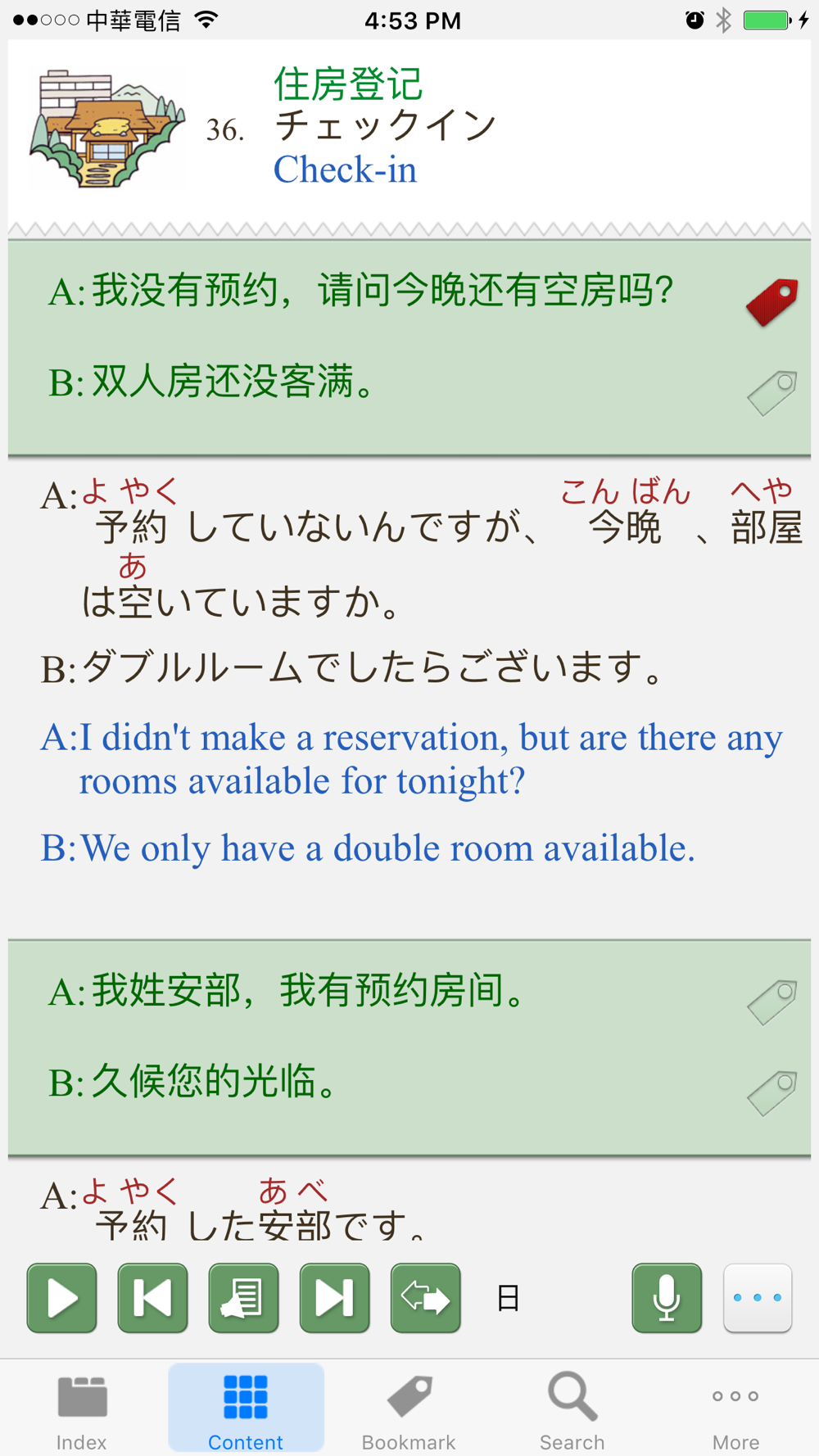Tap the page reading mode button
This screenshot has height=1456, width=819.
point(243,1298)
